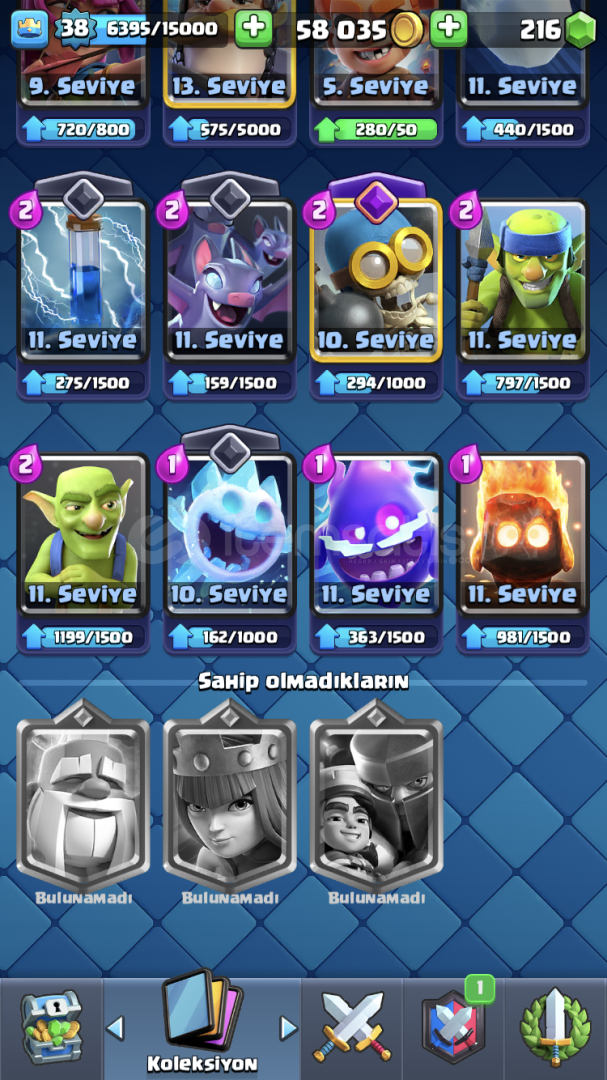The image size is (607, 1080).
Task: Select the Goblins card with 1199/1500
Action: click(83, 534)
